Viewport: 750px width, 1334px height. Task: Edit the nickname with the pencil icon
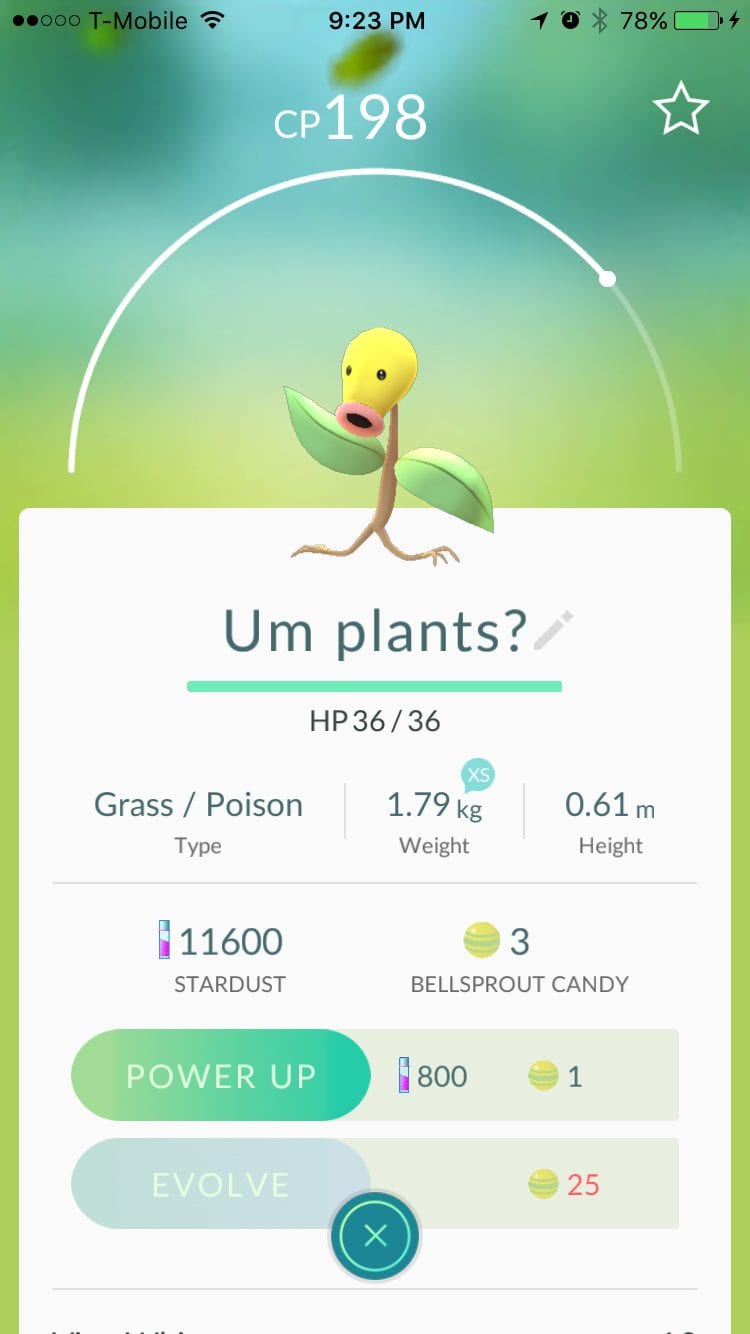pos(554,631)
